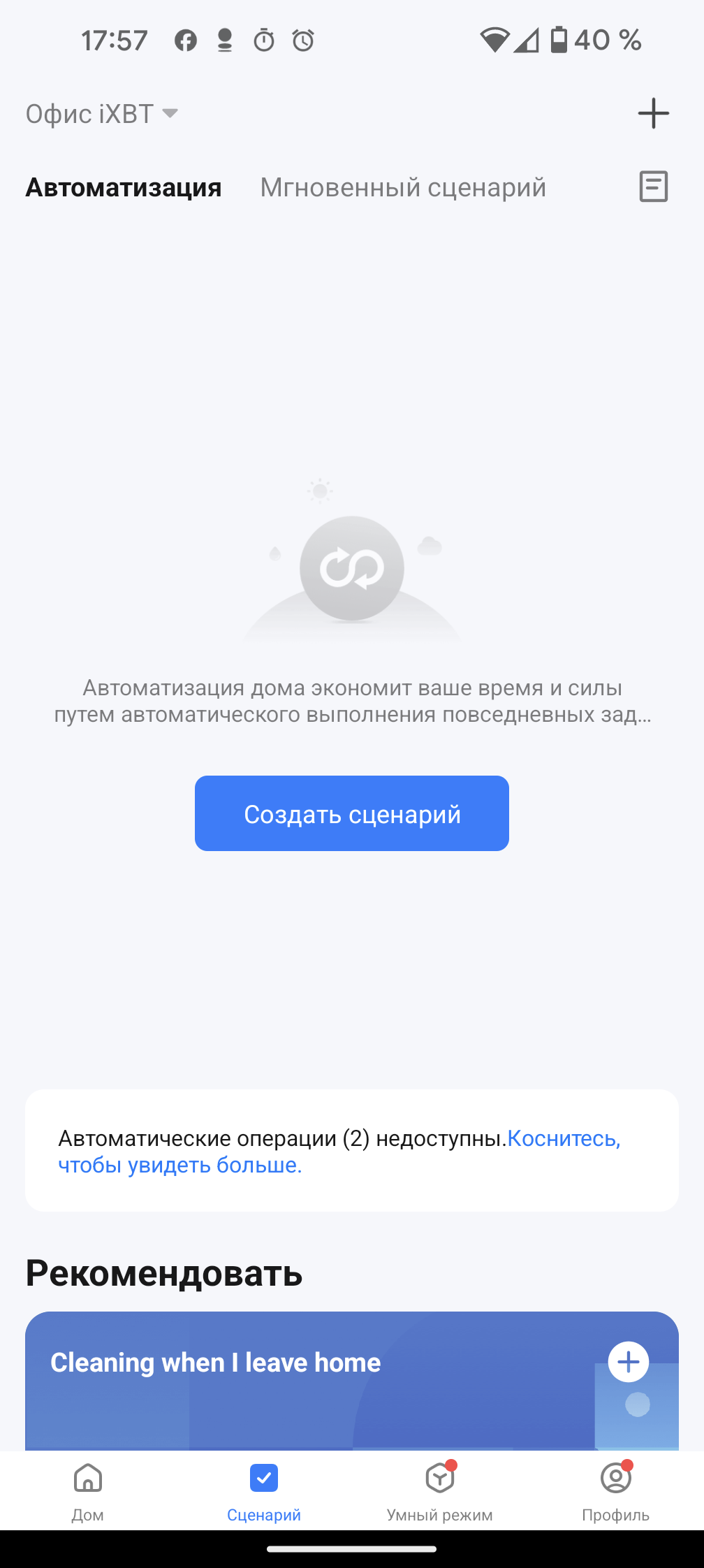Switch to the Мгновенный сценарий tab
The width and height of the screenshot is (704, 1568).
pos(403,187)
